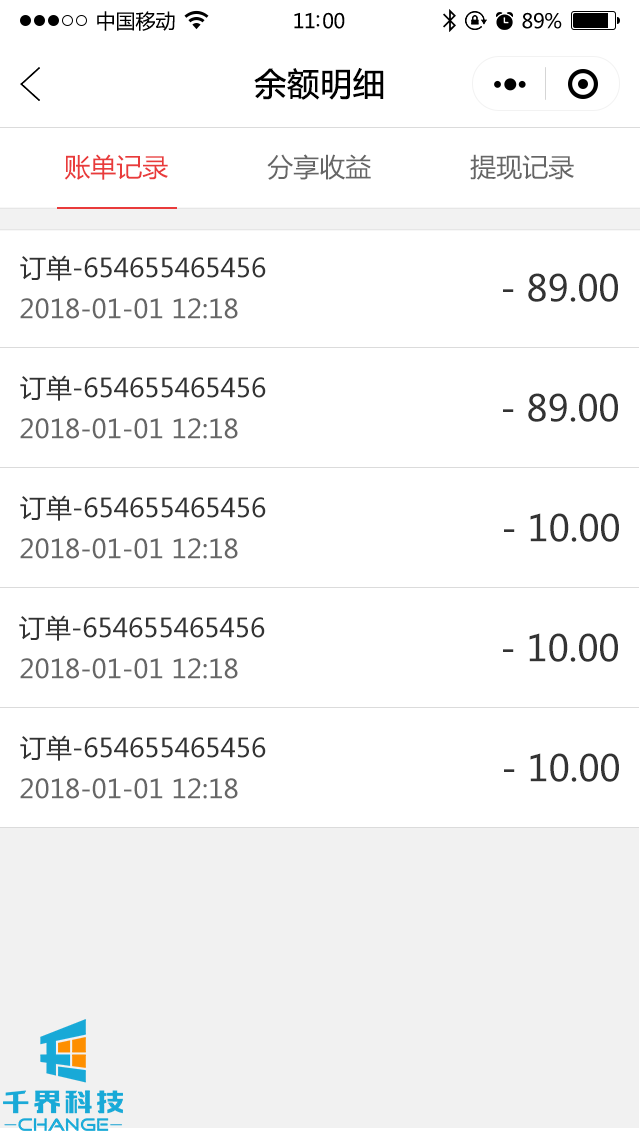The width and height of the screenshot is (640, 1135).
Task: Select the 账单记录 tab
Action: pos(117,168)
